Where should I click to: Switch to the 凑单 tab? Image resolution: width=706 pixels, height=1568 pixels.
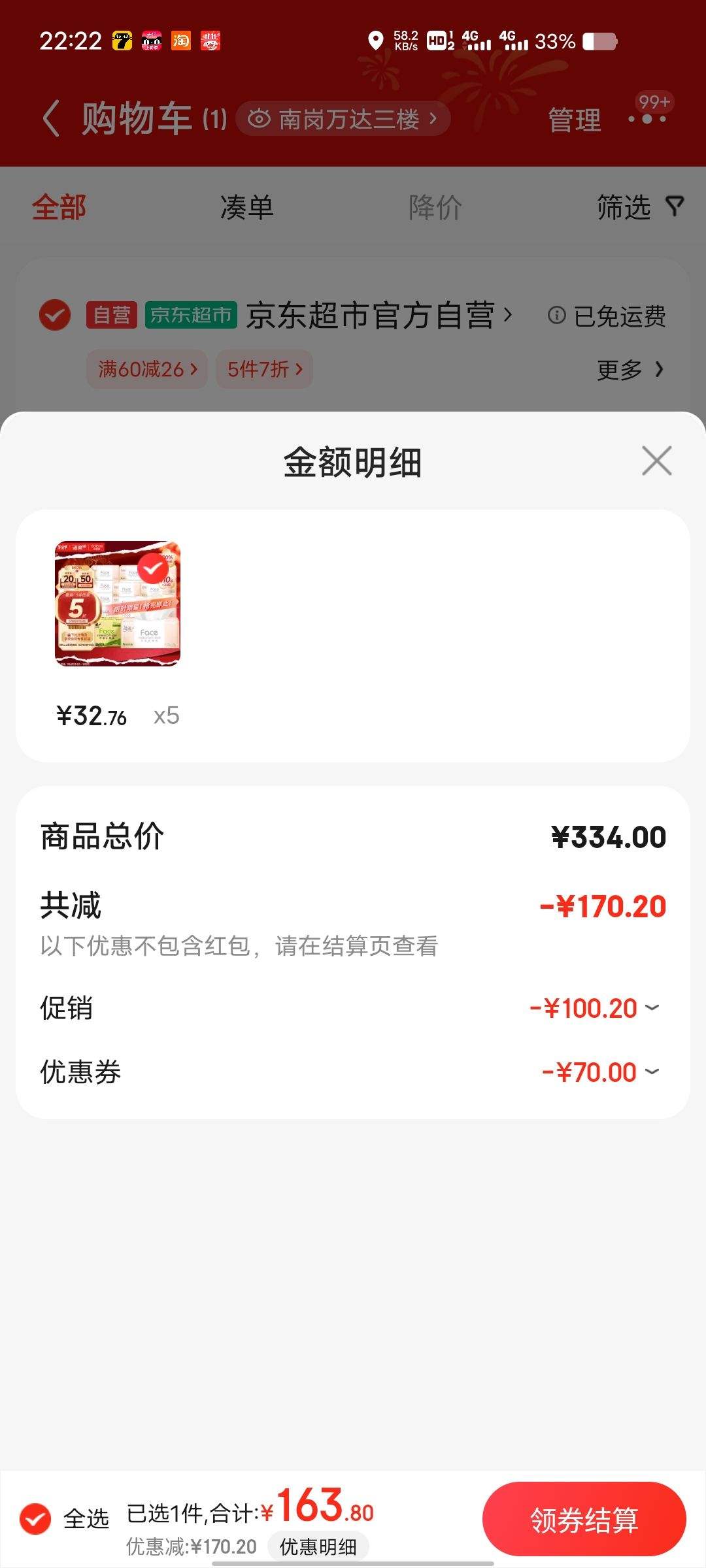247,208
